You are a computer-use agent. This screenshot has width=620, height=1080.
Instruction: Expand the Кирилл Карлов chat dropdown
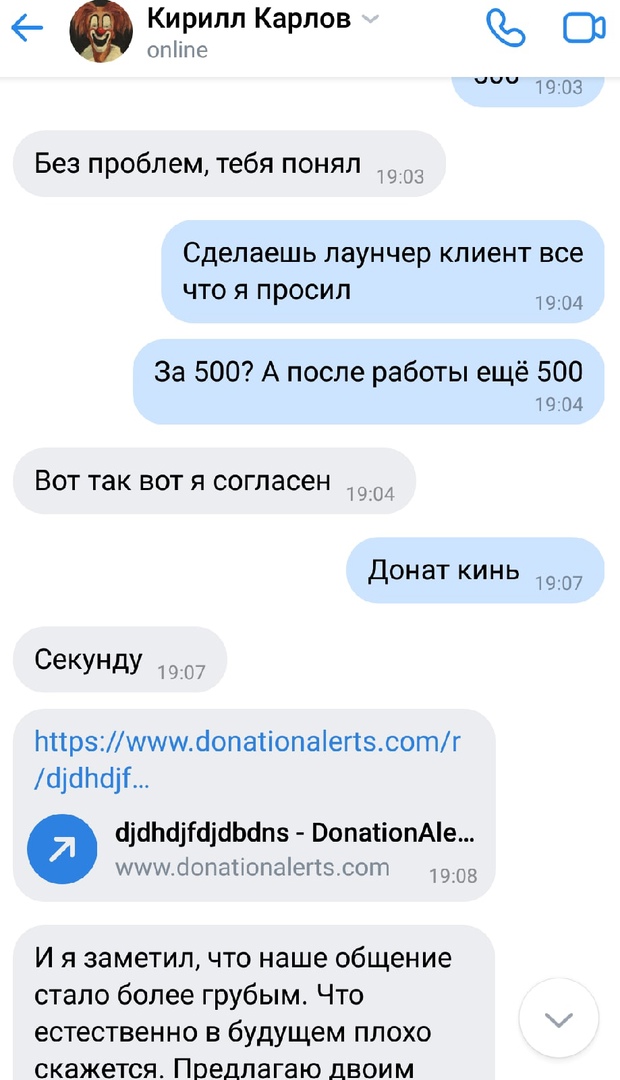point(369,19)
